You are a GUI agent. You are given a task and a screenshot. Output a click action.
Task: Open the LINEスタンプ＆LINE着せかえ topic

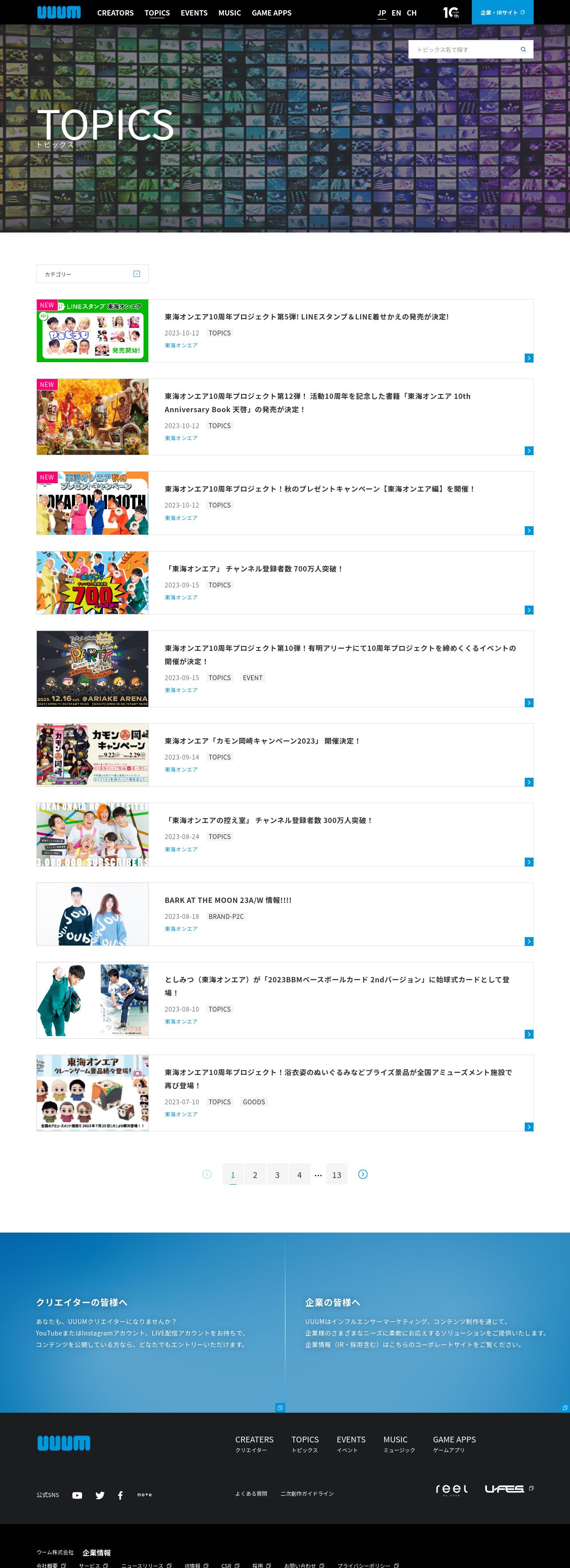[306, 316]
